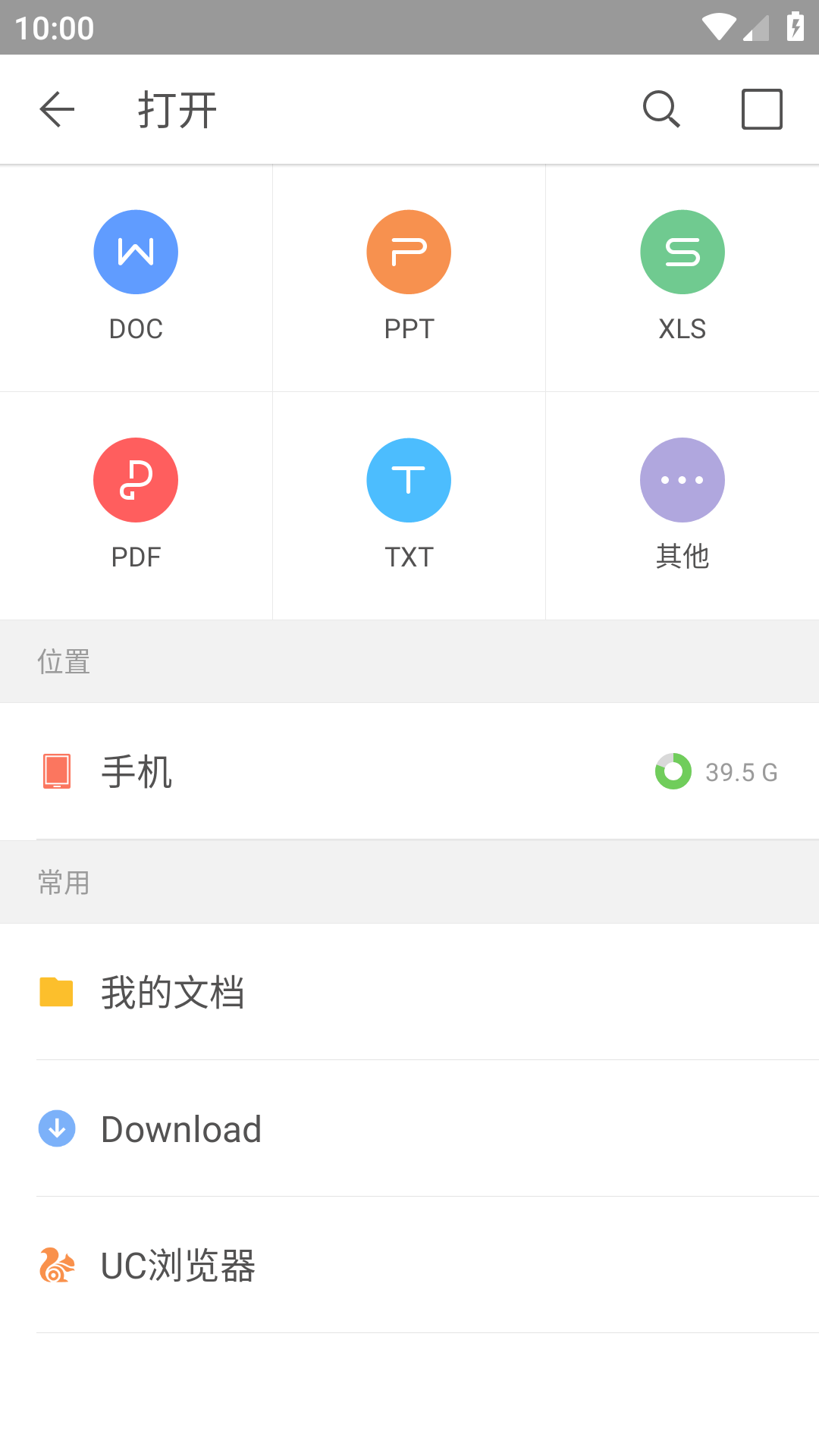The height and width of the screenshot is (1456, 819).
Task: Open the 我的文档 folder
Action: [409, 992]
